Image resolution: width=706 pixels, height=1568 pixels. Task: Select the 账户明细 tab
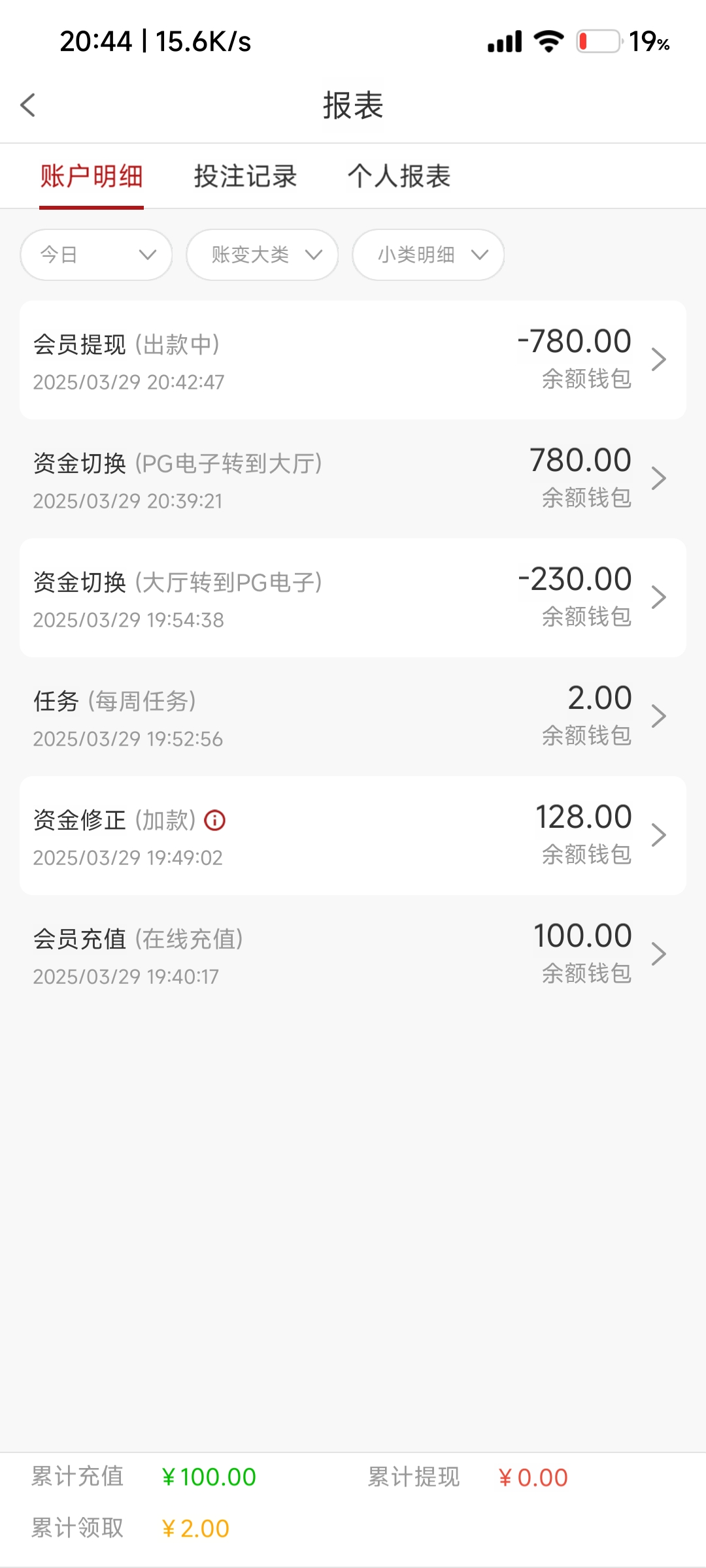pyautogui.click(x=92, y=176)
